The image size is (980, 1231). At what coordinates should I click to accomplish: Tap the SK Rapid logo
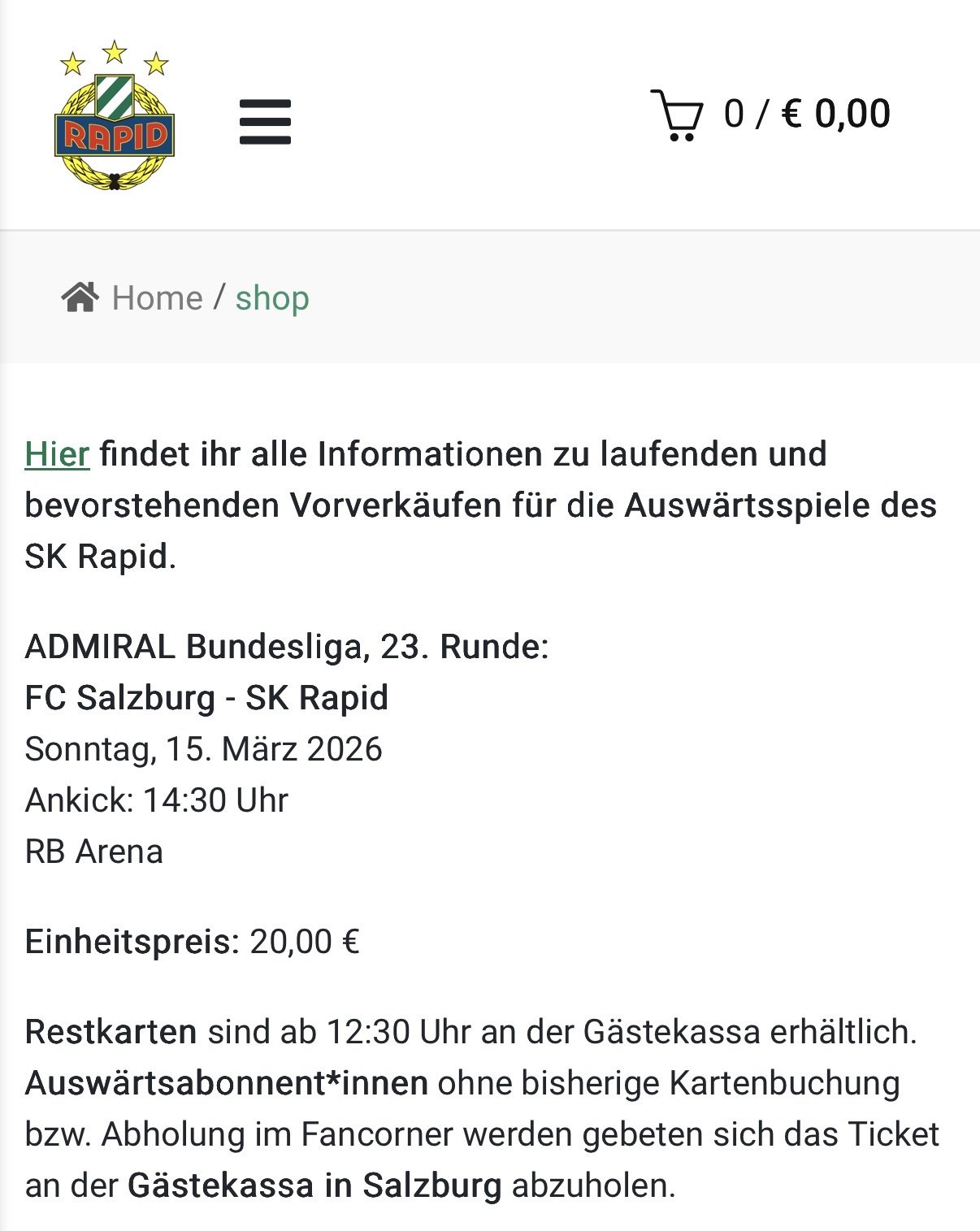pos(115,115)
